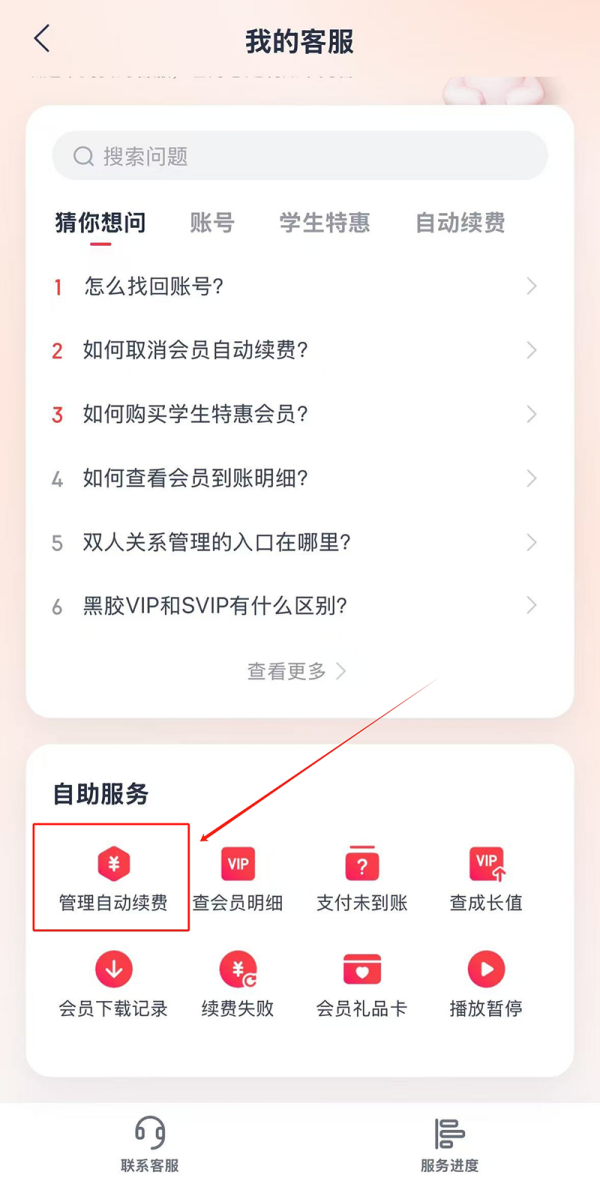
Task: Tap 查看更多 to see more questions
Action: [297, 671]
